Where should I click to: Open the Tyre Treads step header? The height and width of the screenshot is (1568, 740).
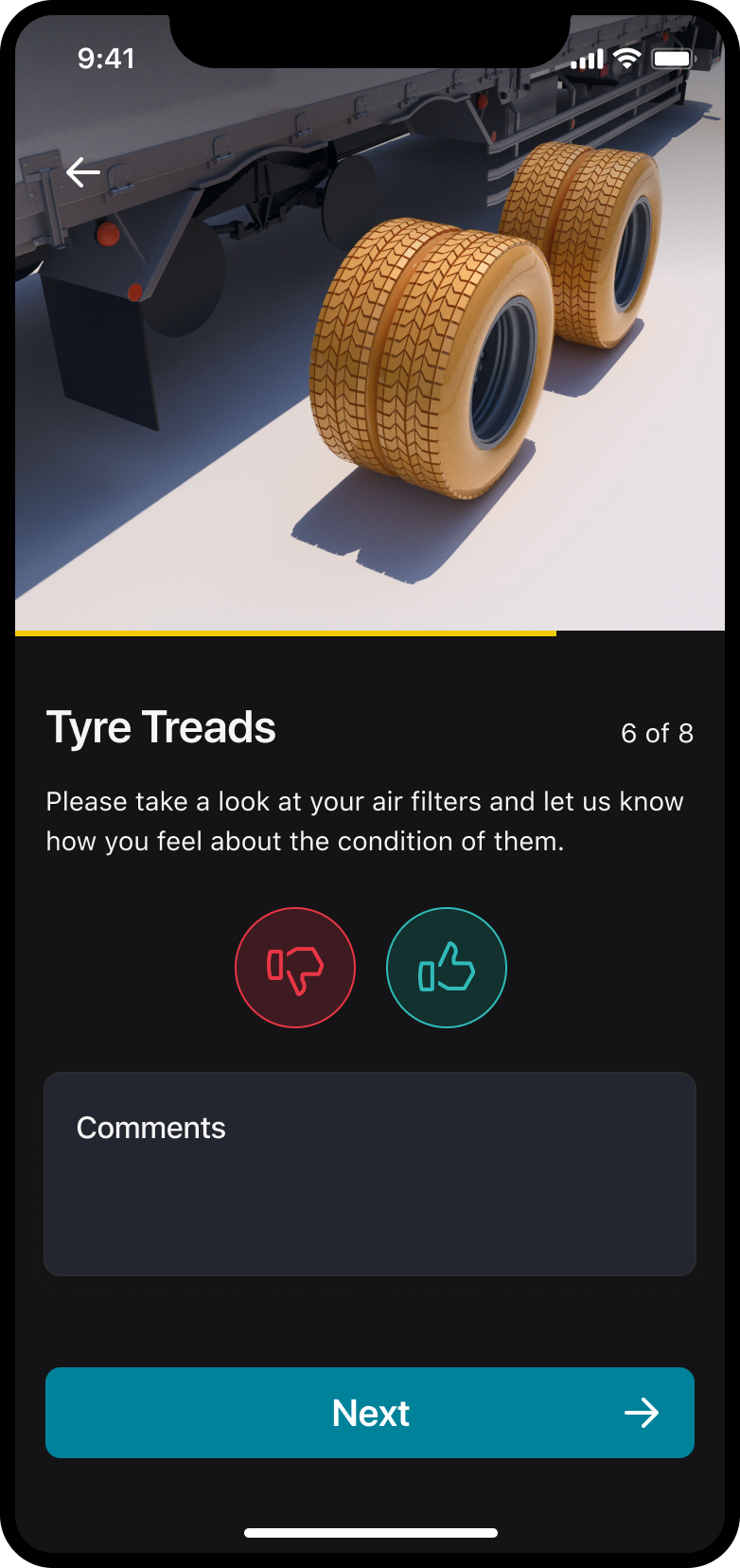(161, 727)
